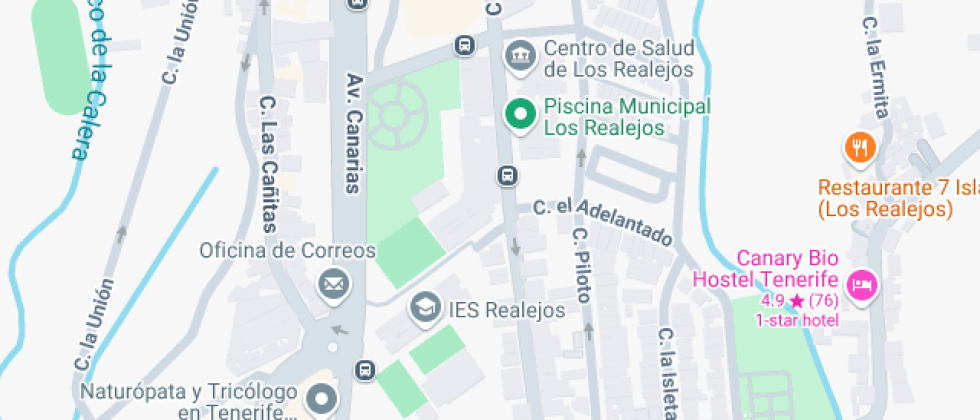Open Centro de Salud de Los Realejos marker
The width and height of the screenshot is (980, 420).
click(522, 56)
